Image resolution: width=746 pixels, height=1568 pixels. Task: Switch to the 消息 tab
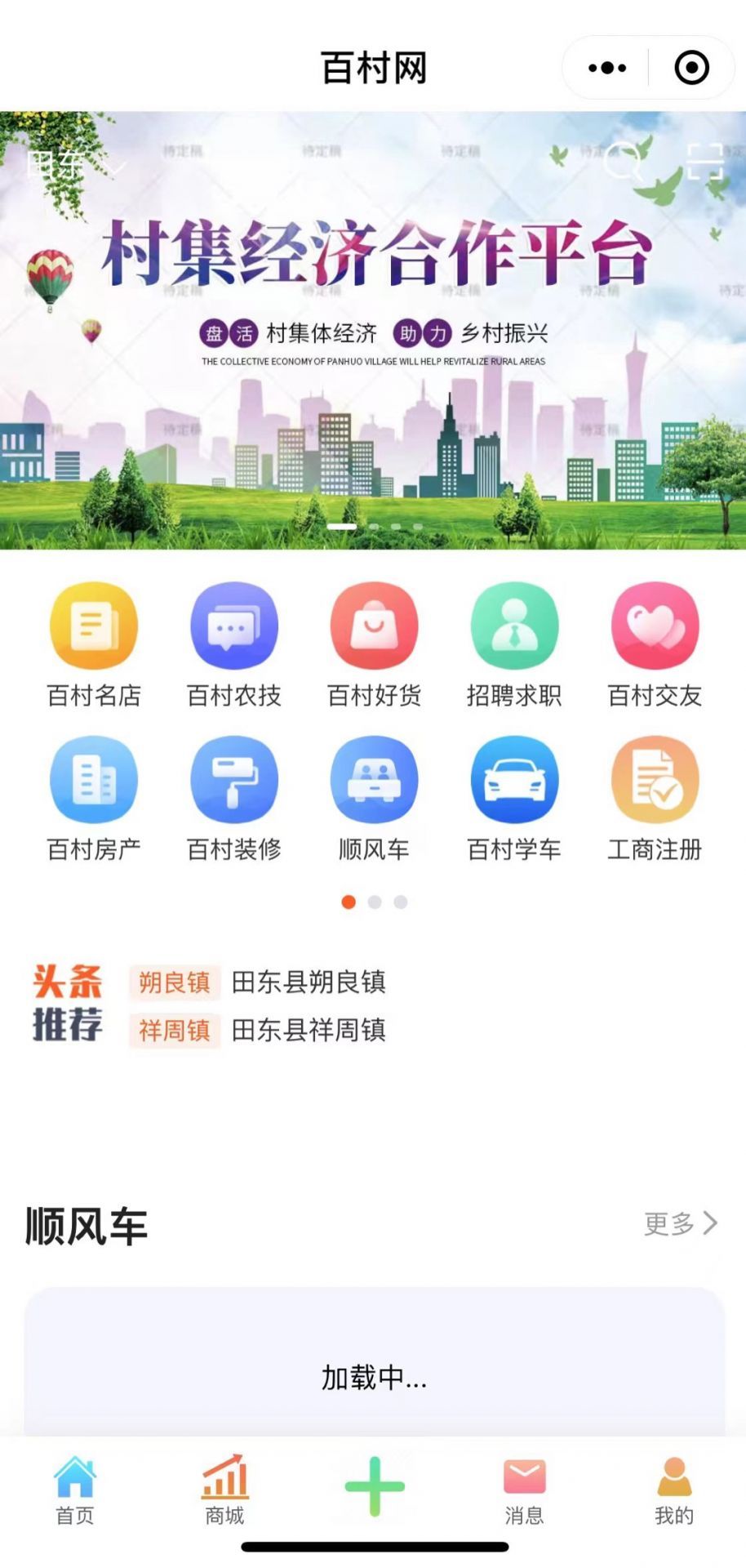524,1489
